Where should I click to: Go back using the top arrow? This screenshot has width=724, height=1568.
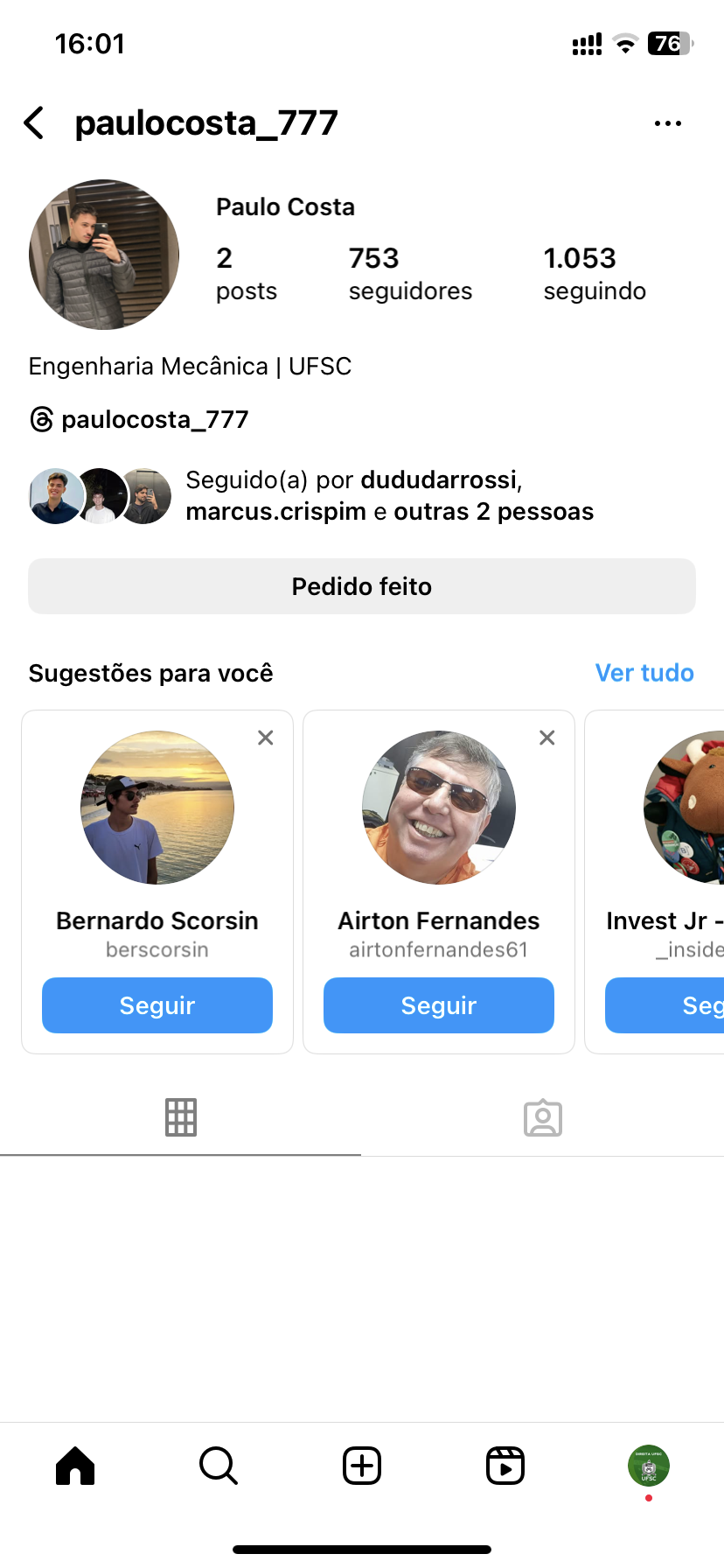[x=34, y=123]
